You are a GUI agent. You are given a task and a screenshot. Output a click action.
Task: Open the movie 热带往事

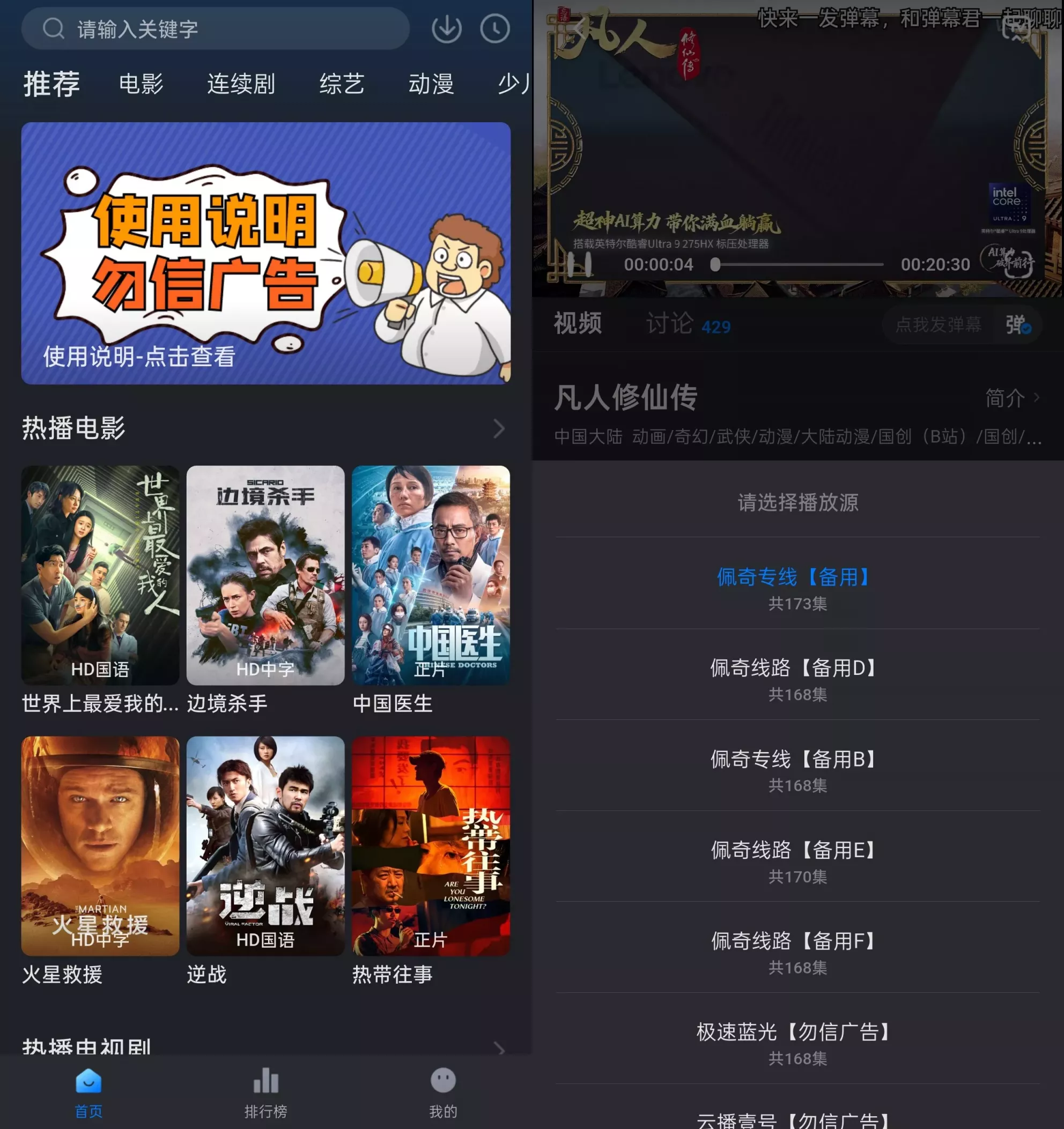(x=431, y=846)
